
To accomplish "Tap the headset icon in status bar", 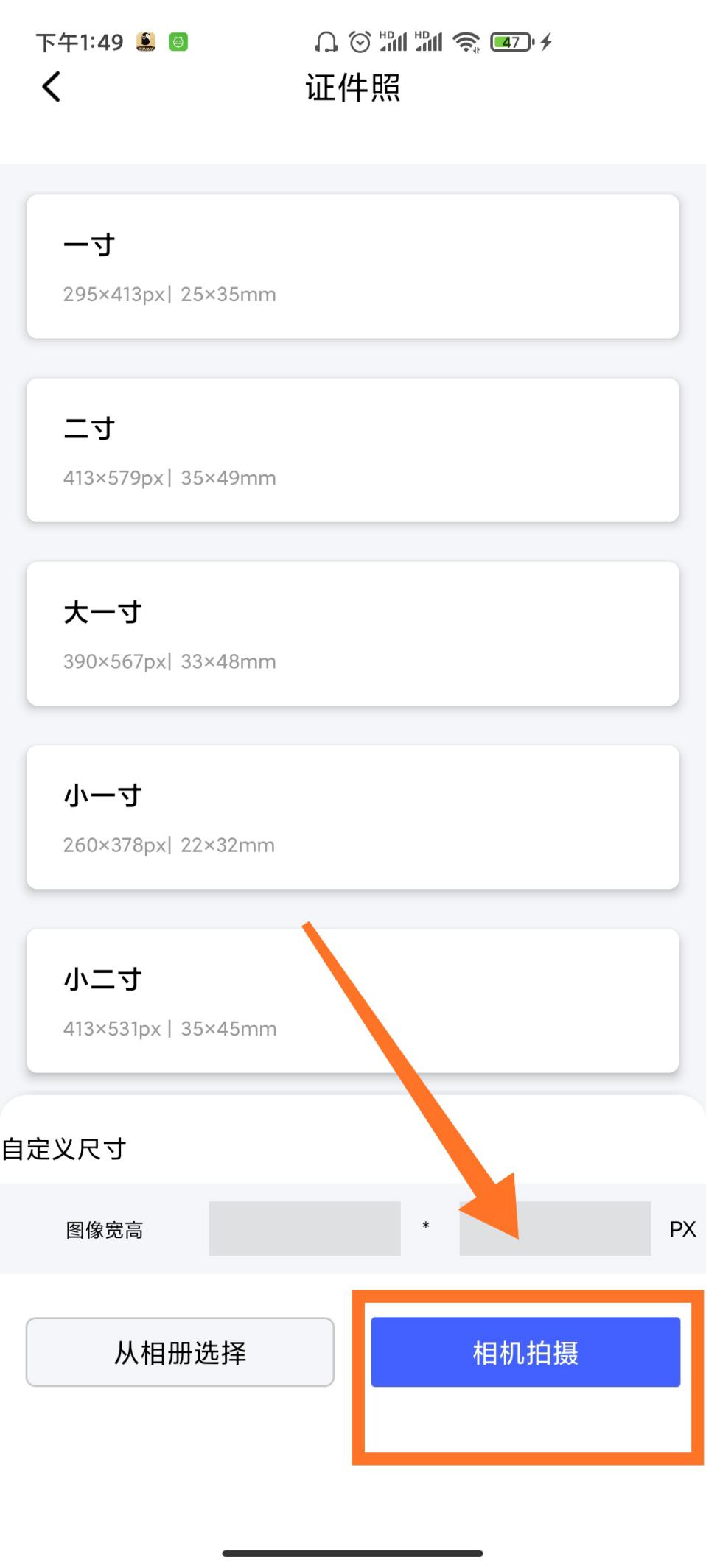I will 326,42.
